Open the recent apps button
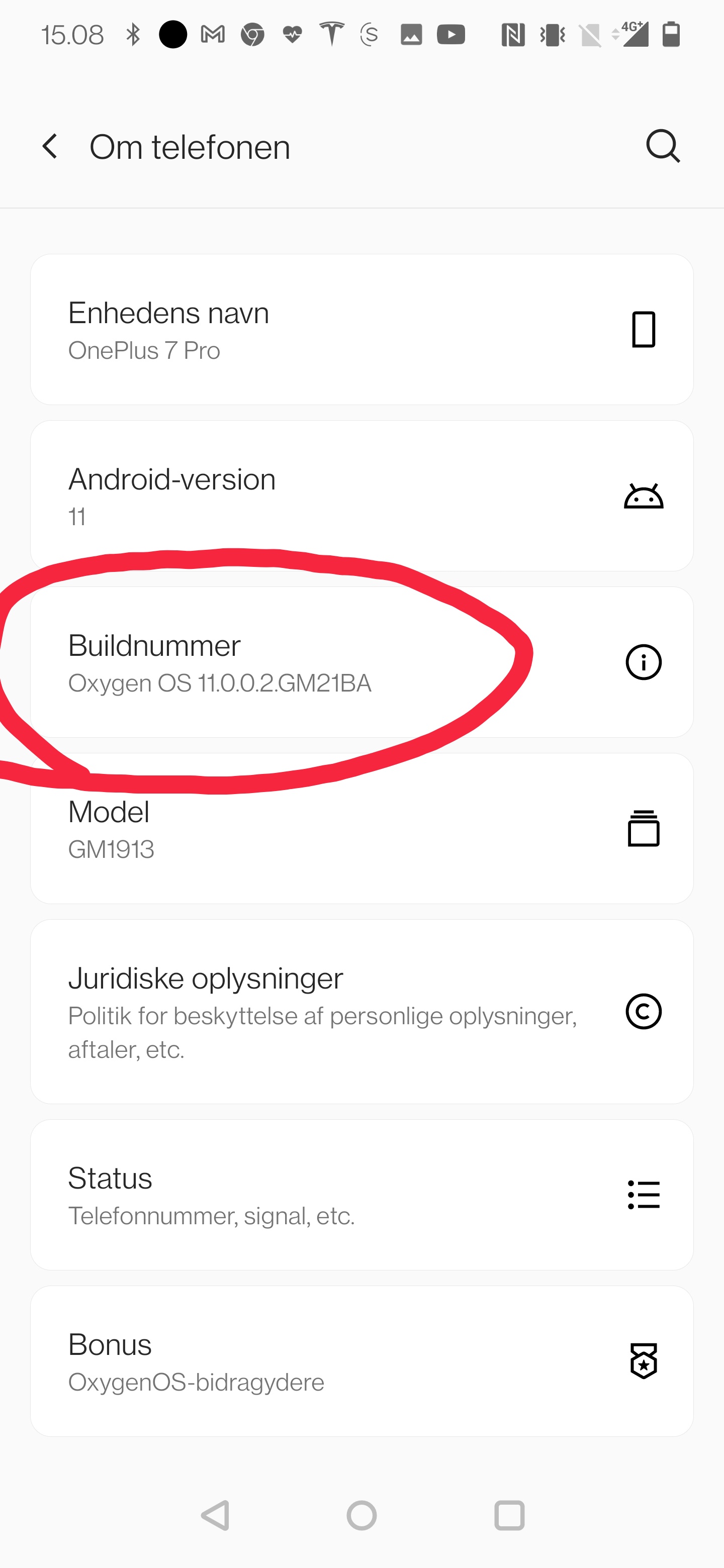The width and height of the screenshot is (724, 1568). pos(509,1515)
